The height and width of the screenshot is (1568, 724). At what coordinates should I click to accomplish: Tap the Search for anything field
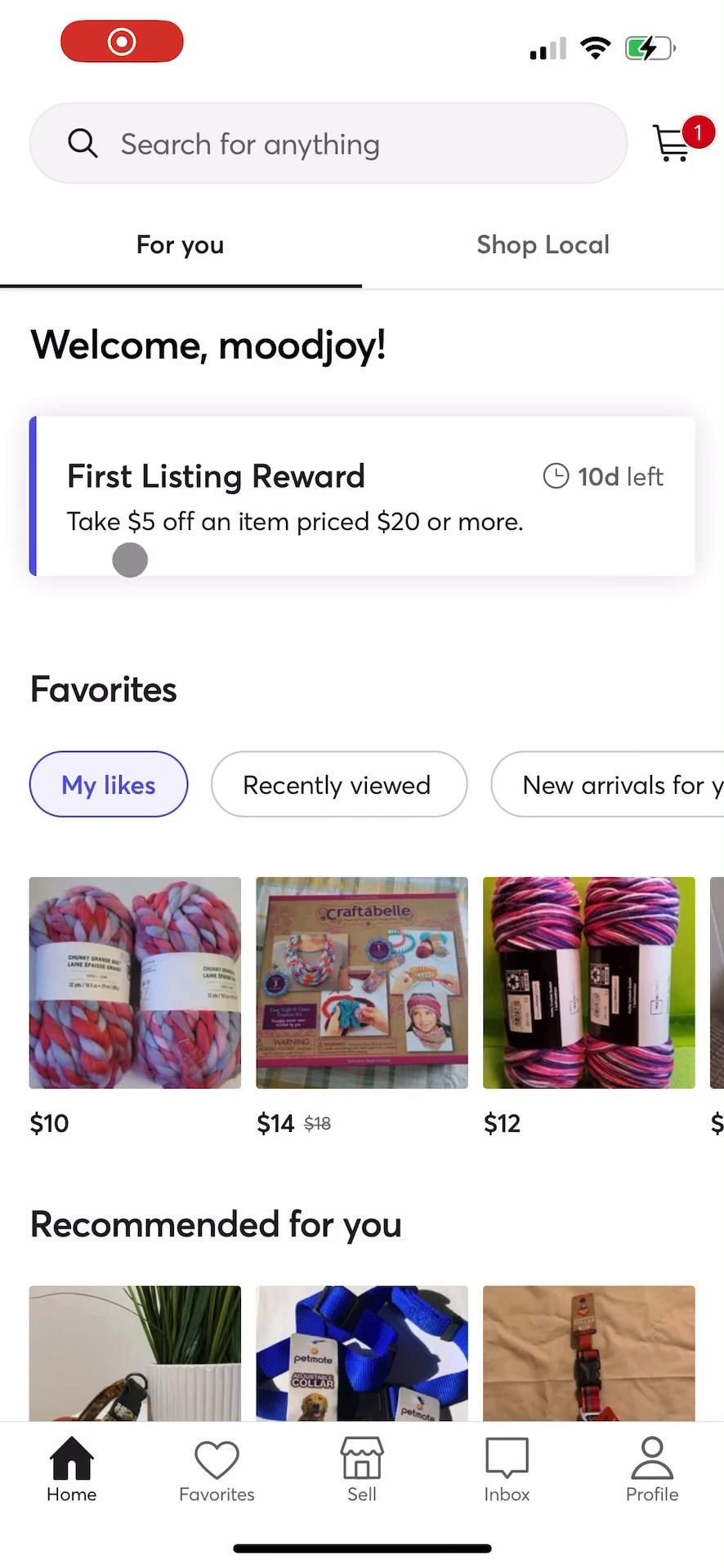point(327,144)
